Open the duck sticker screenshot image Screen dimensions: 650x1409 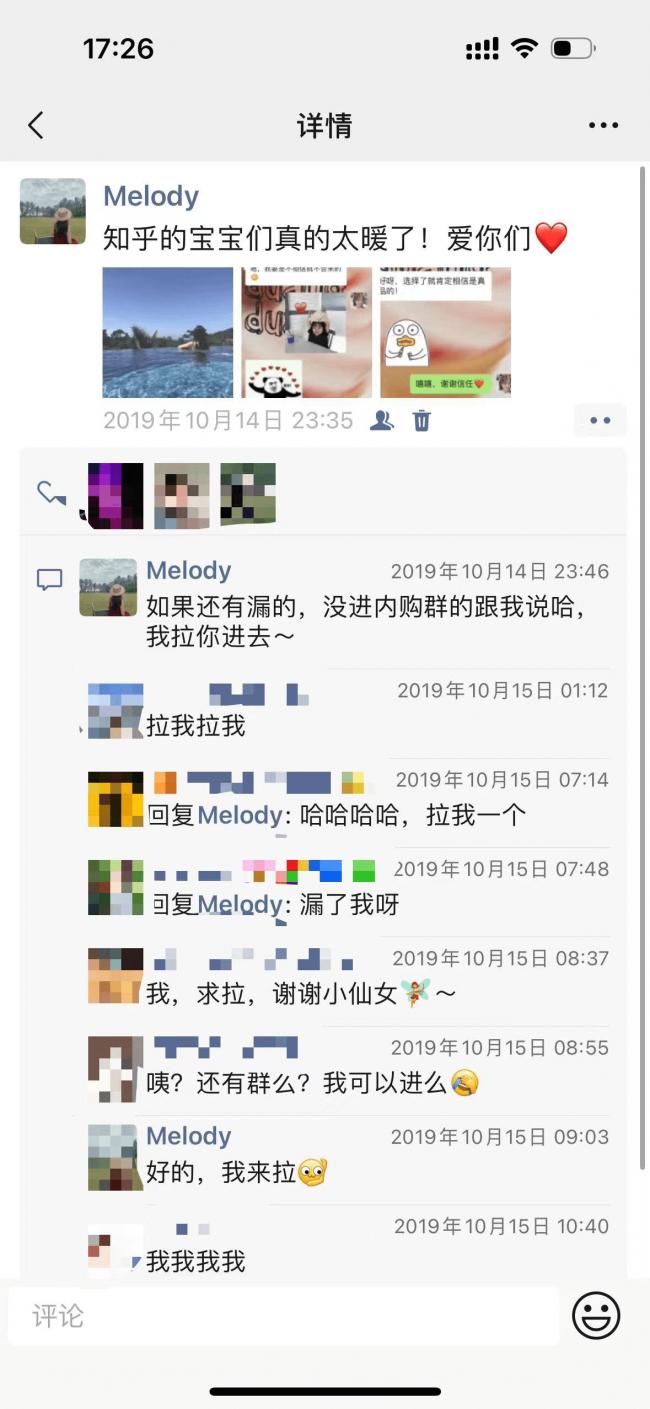click(445, 332)
